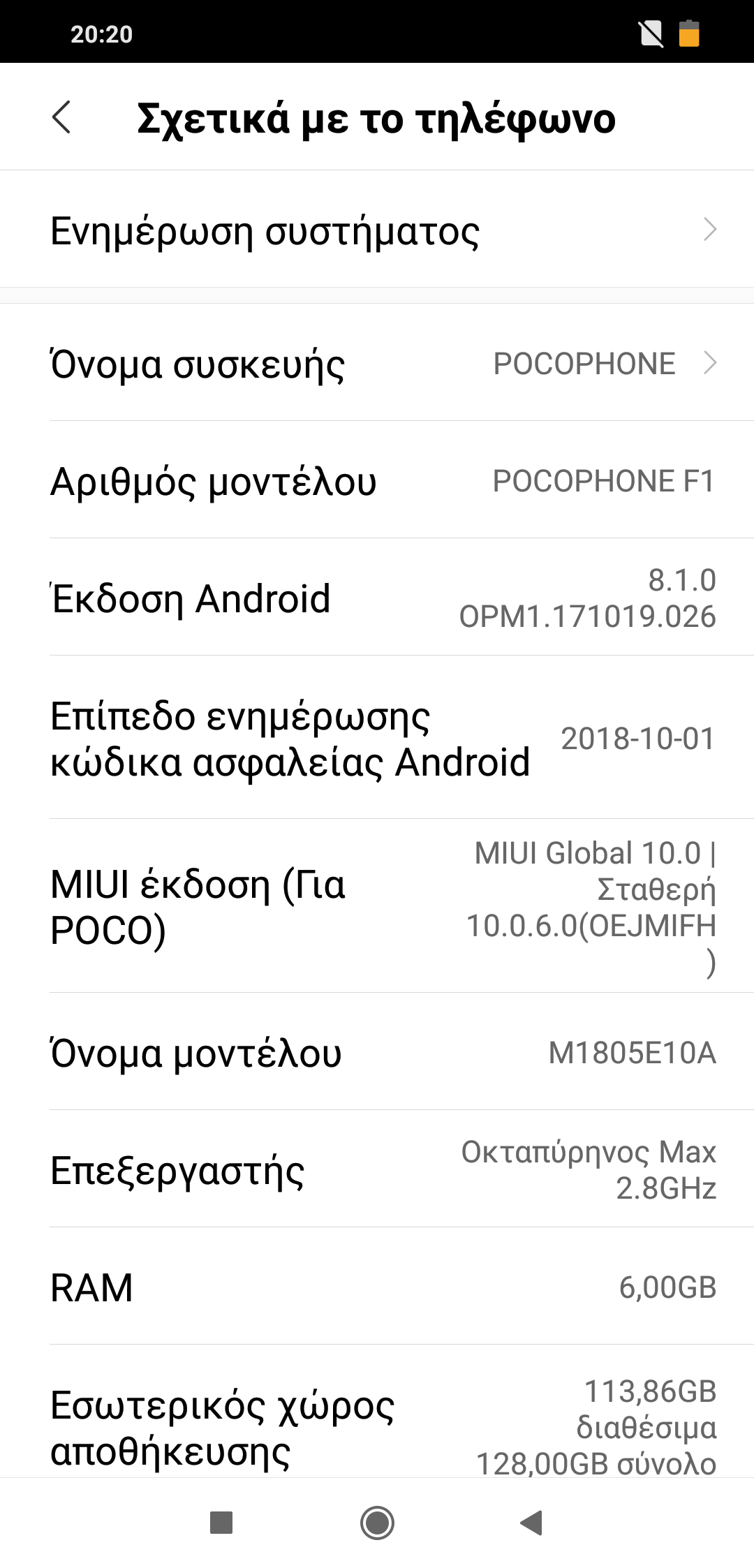Open Όνομα συσκευής setting
The height and width of the screenshot is (1568, 754).
point(377,364)
